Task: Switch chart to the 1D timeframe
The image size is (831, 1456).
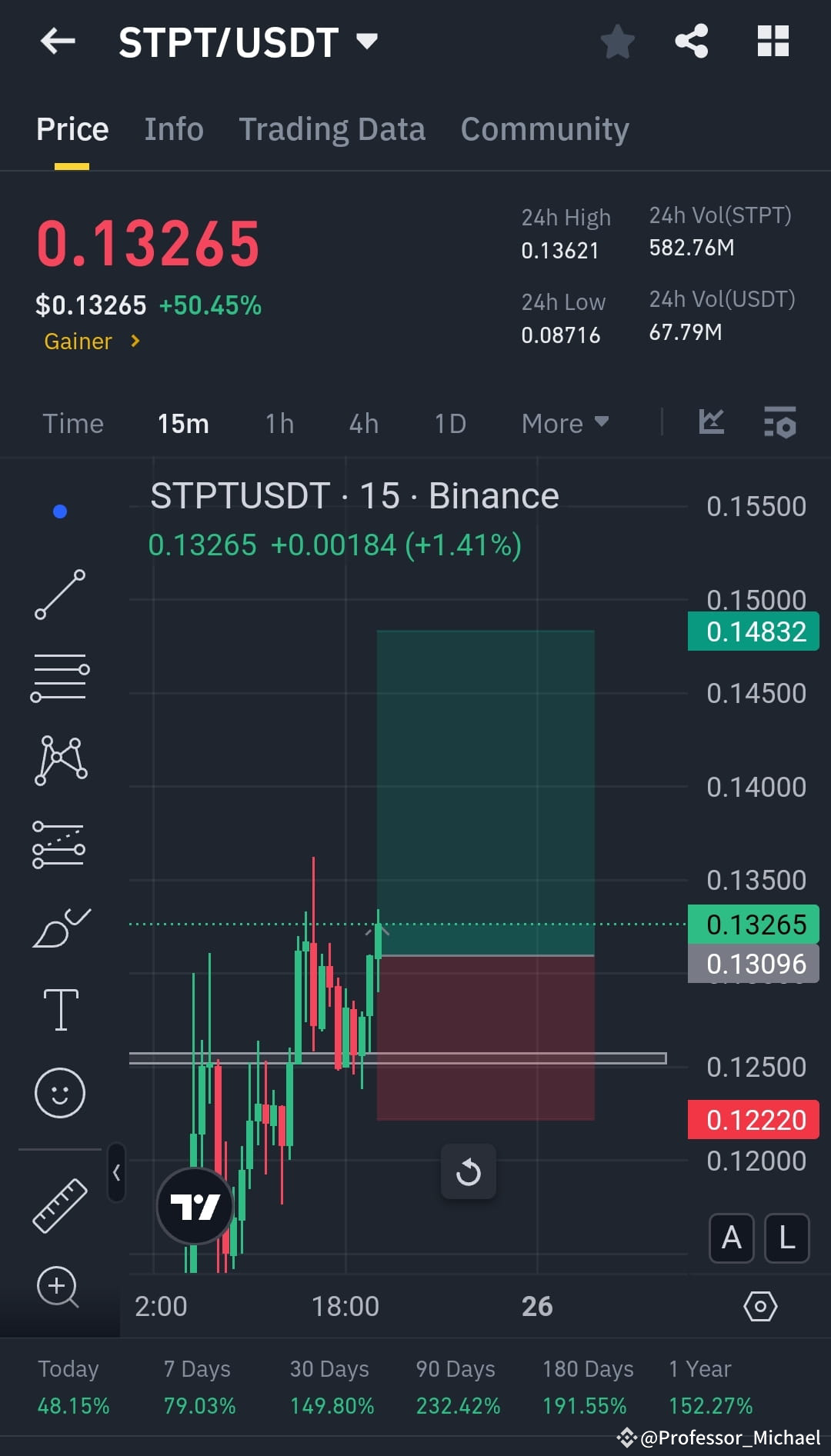Action: tap(449, 422)
